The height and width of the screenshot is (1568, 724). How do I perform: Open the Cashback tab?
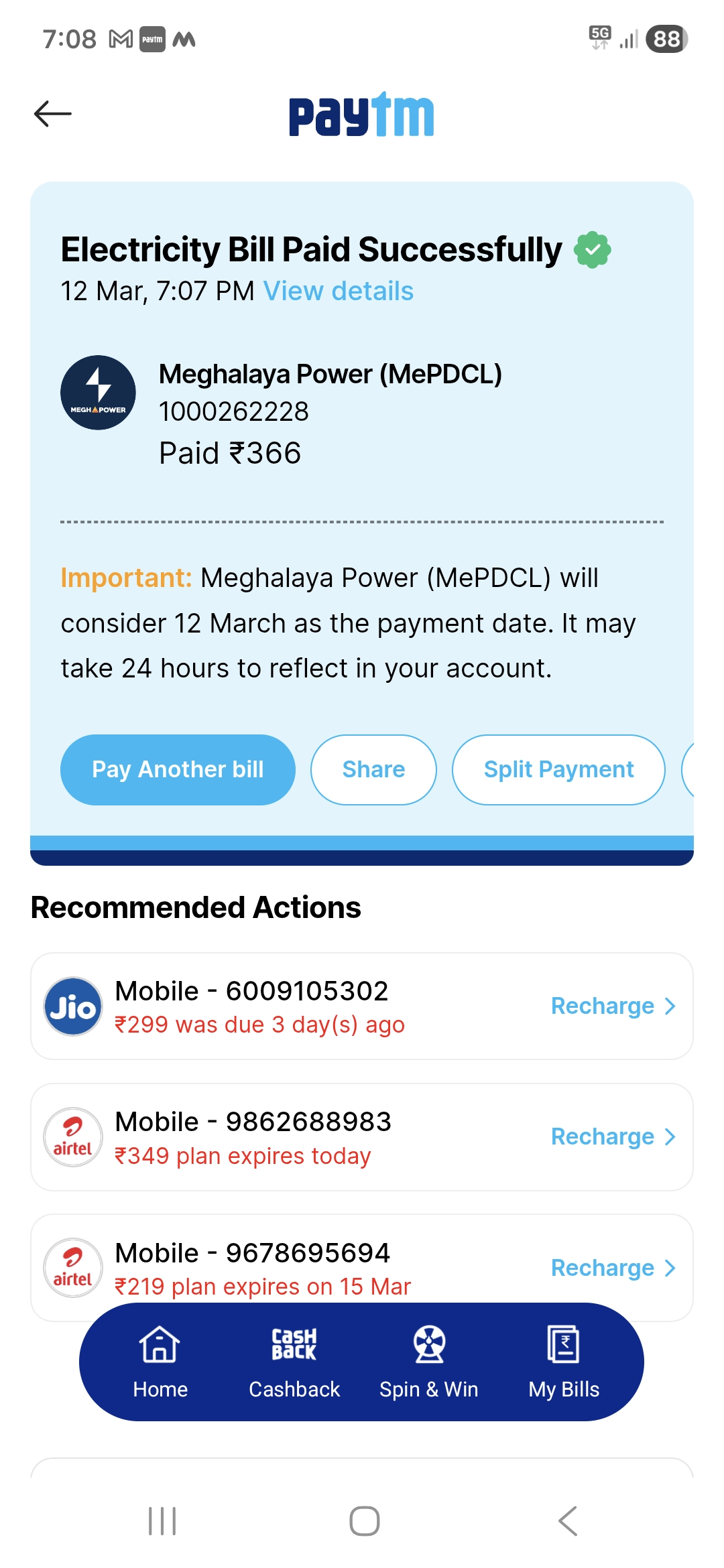click(294, 1362)
